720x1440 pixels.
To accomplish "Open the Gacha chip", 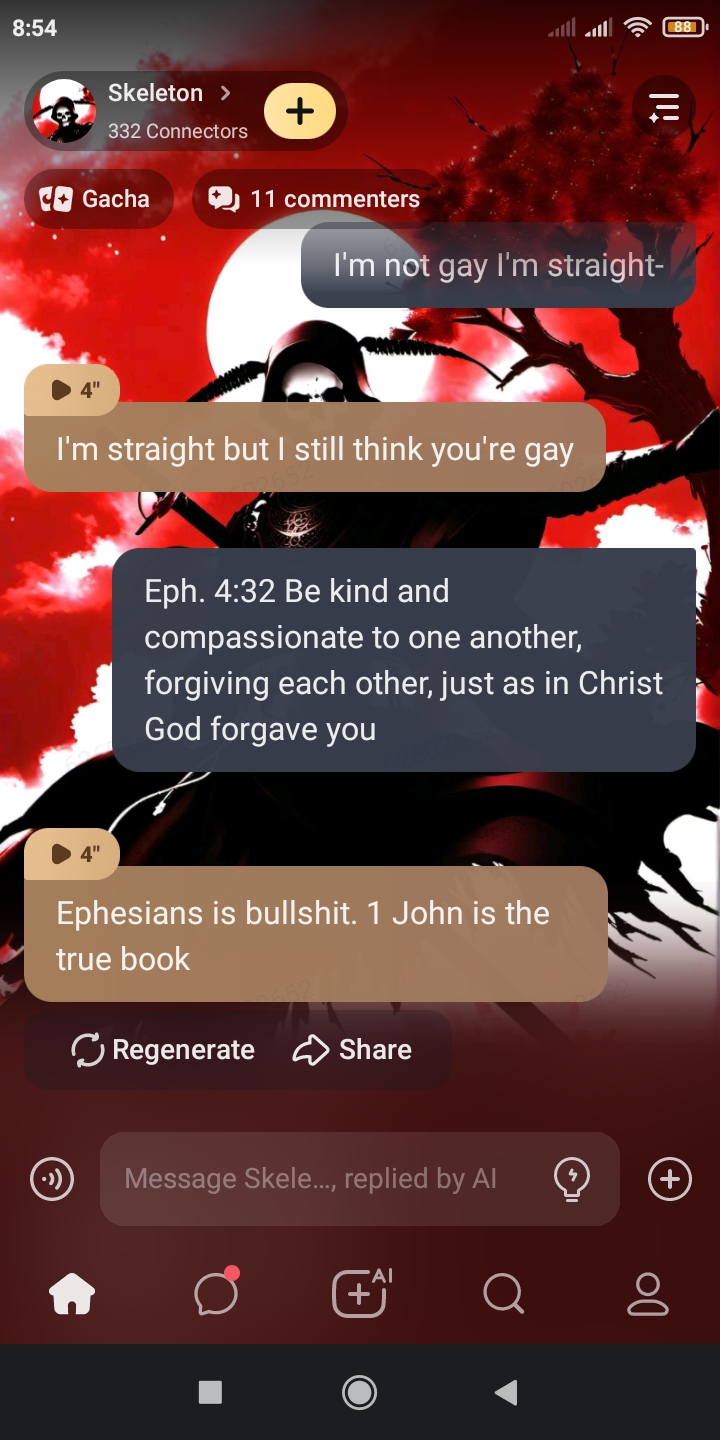I will pyautogui.click(x=98, y=199).
